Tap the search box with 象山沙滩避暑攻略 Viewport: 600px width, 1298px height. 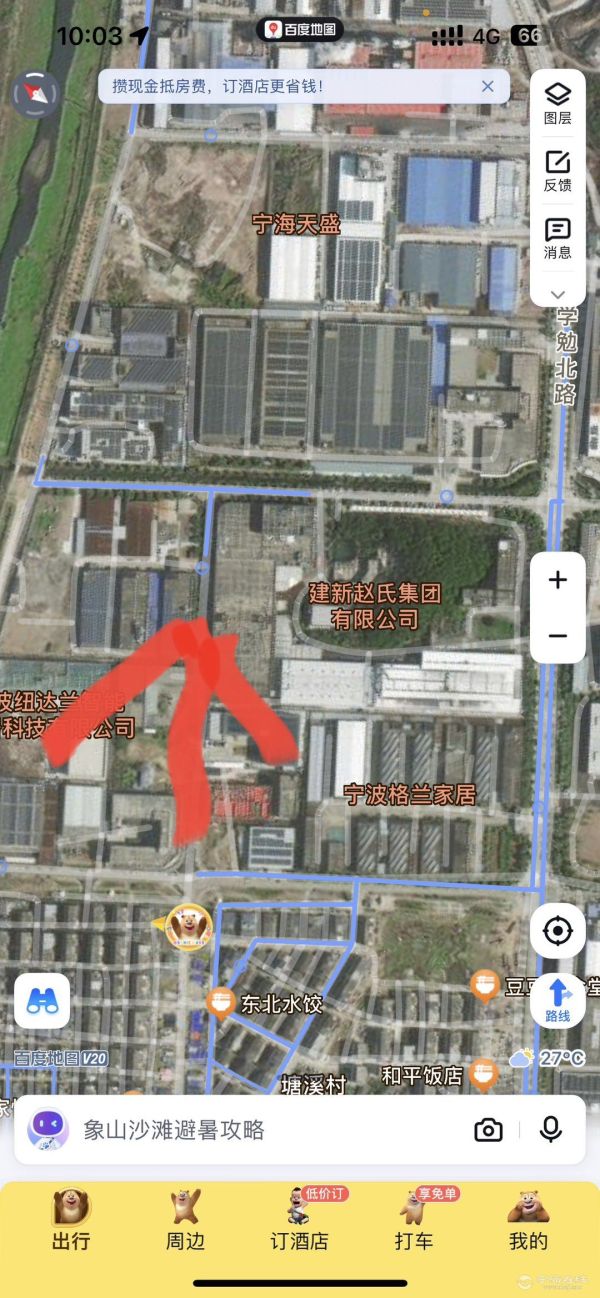pyautogui.click(x=240, y=1130)
